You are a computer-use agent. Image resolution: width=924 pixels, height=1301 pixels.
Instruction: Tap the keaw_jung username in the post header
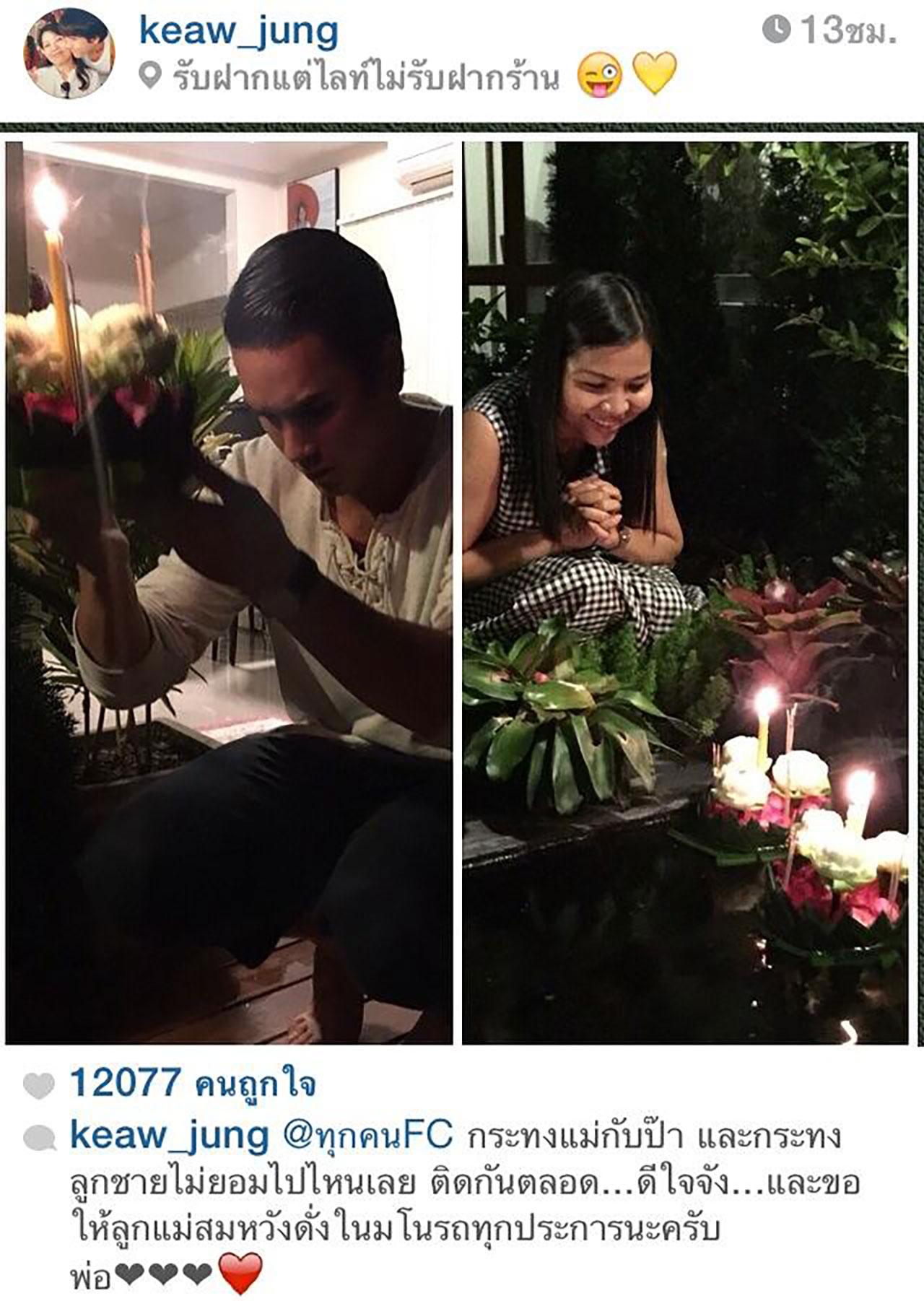coord(238,31)
